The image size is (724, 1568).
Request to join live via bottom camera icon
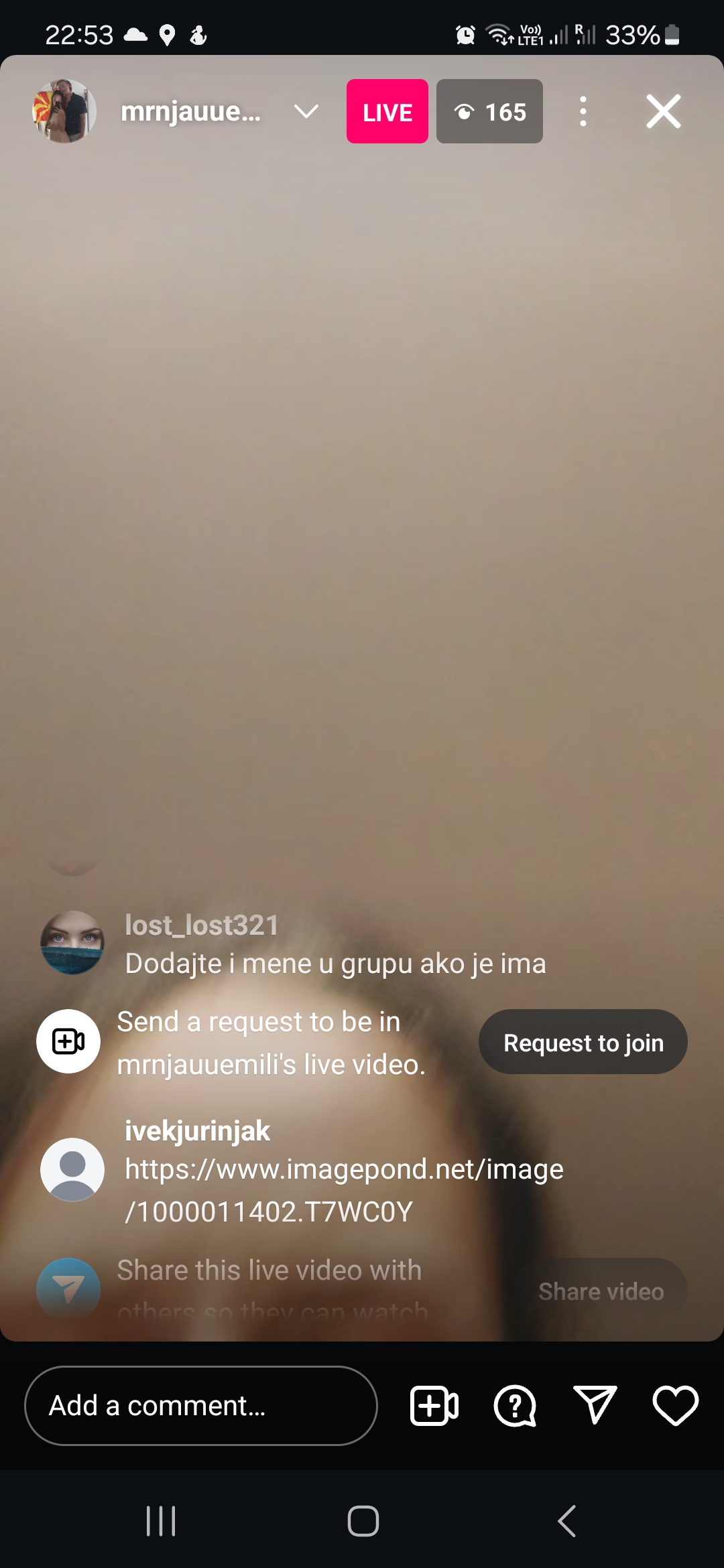pos(434,1406)
